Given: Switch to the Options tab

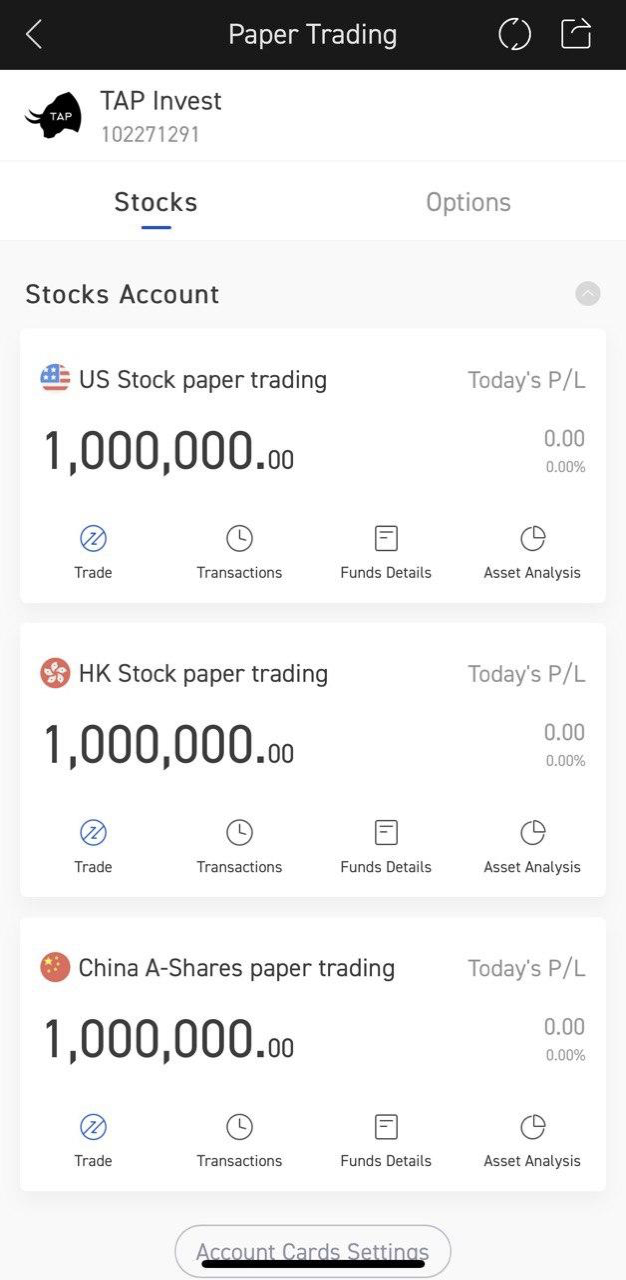Looking at the screenshot, I should coord(468,202).
